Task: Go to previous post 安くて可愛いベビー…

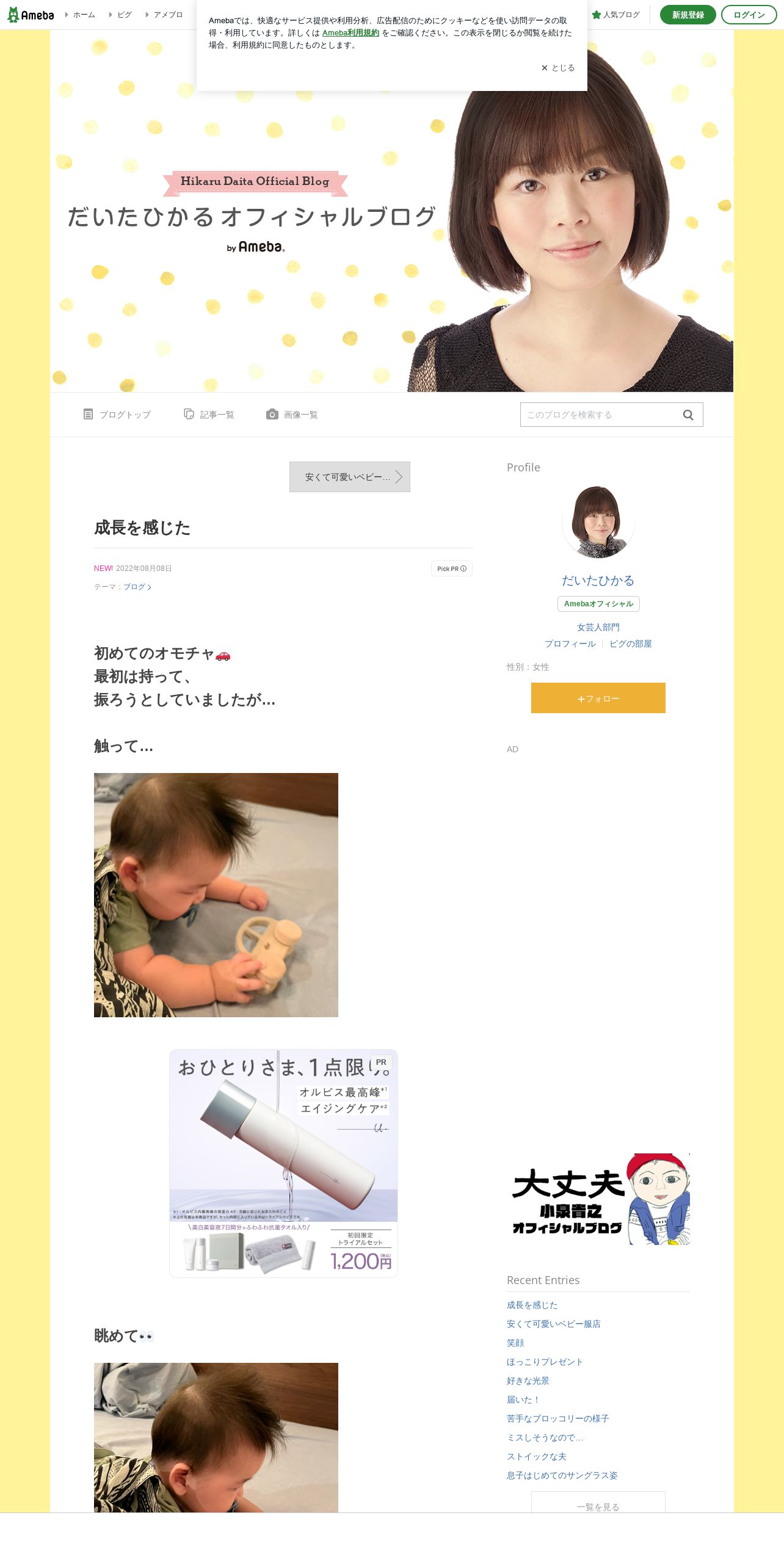Action: point(350,477)
